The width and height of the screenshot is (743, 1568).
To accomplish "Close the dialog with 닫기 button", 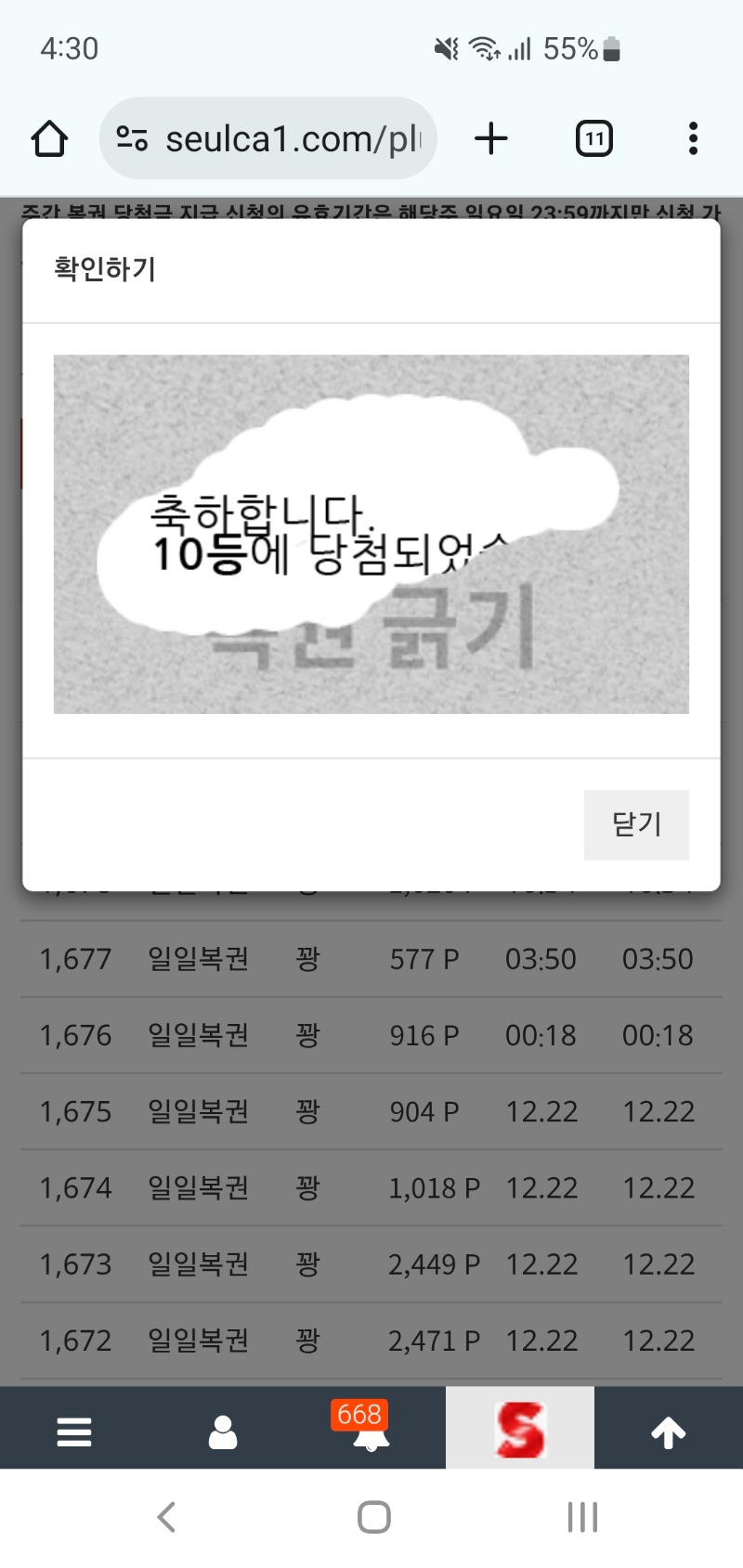I will click(x=636, y=824).
